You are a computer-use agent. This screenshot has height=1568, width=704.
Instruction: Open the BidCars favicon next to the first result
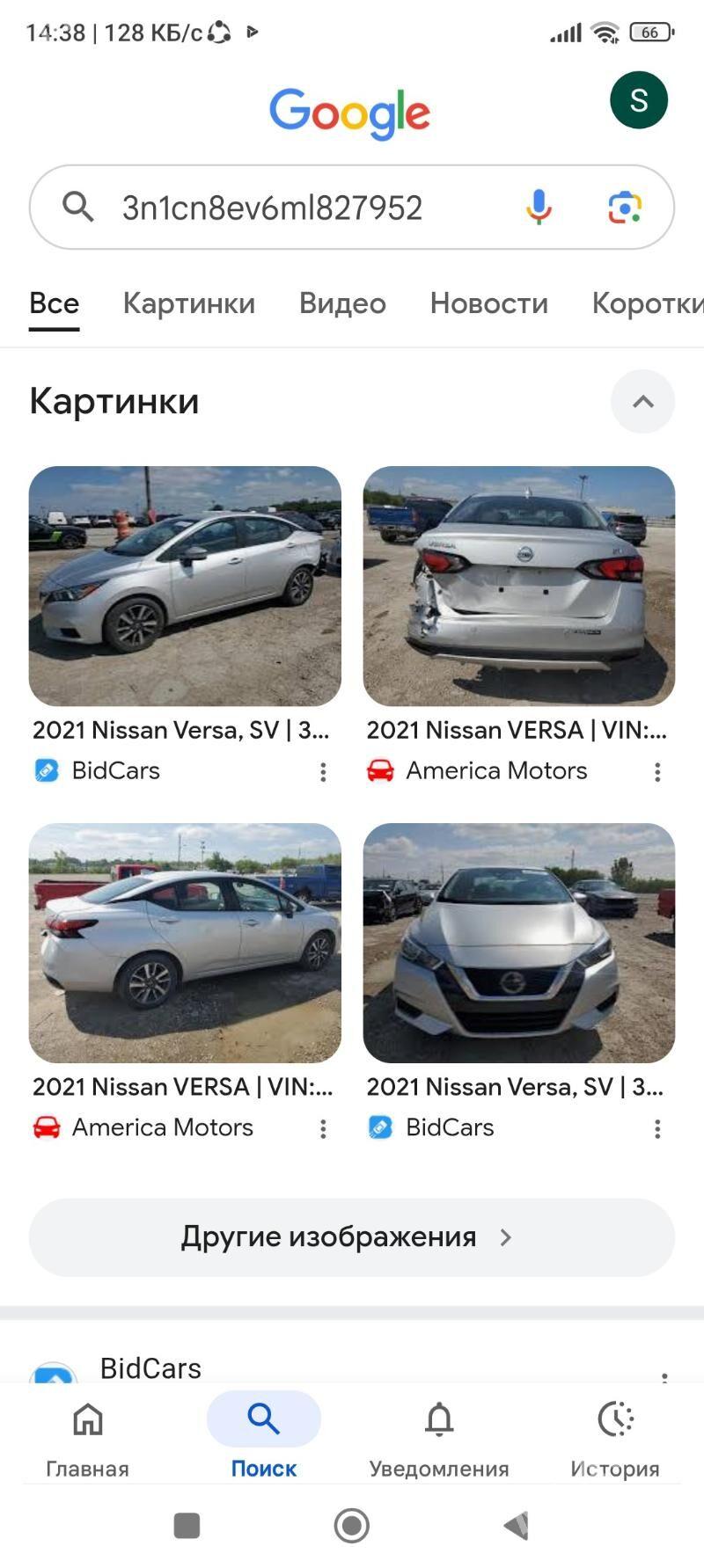[45, 770]
